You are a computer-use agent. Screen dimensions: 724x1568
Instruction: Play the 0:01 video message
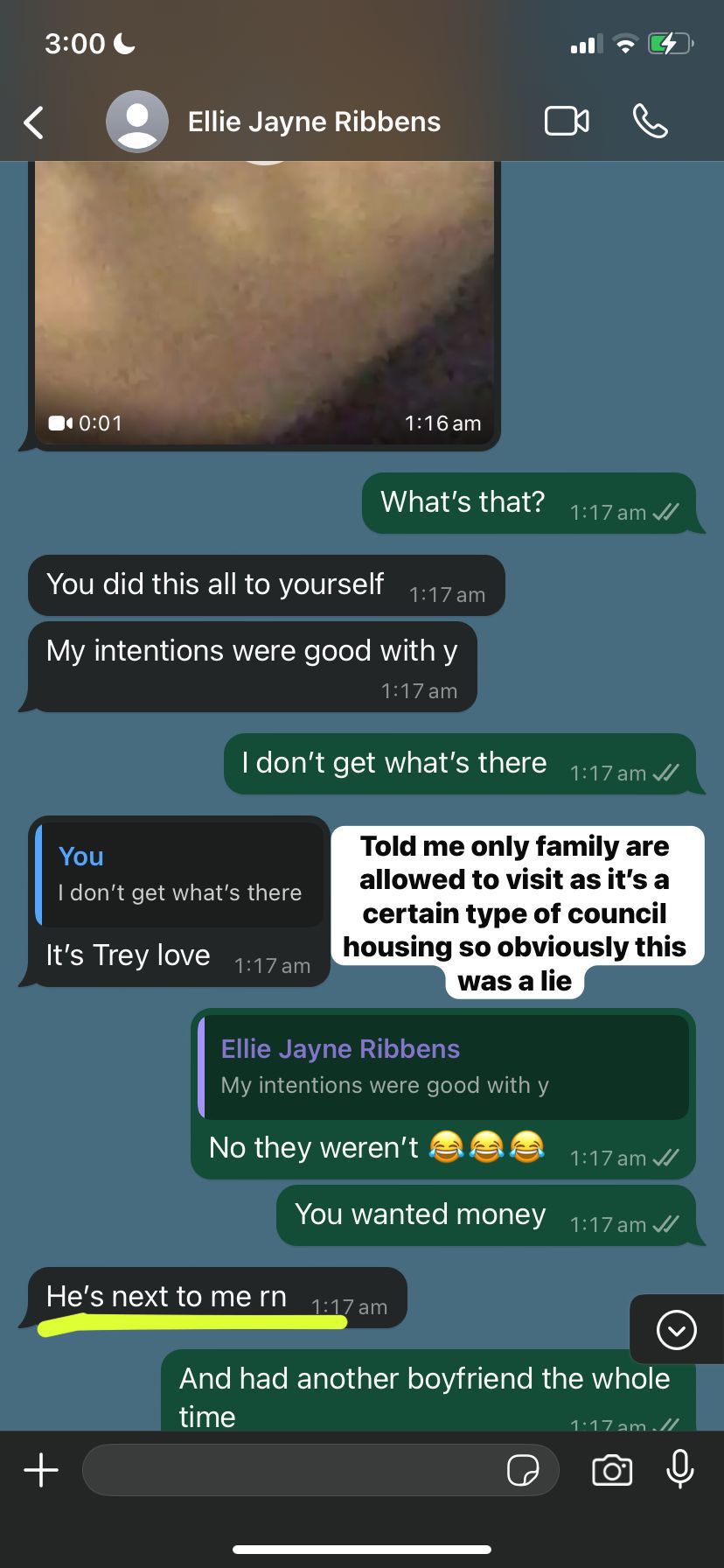click(264, 297)
